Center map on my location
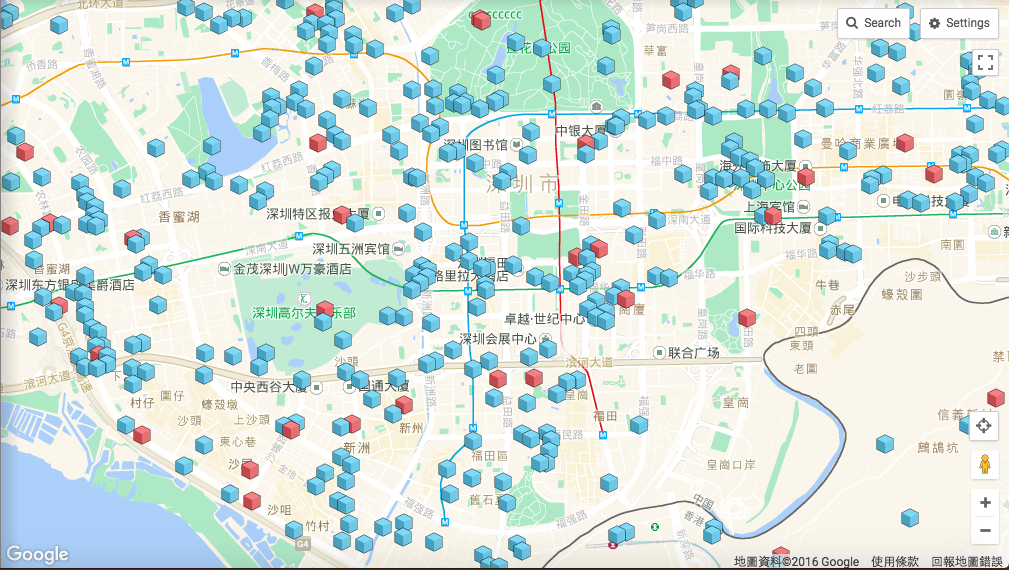Image resolution: width=1009 pixels, height=570 pixels. pyautogui.click(x=984, y=426)
